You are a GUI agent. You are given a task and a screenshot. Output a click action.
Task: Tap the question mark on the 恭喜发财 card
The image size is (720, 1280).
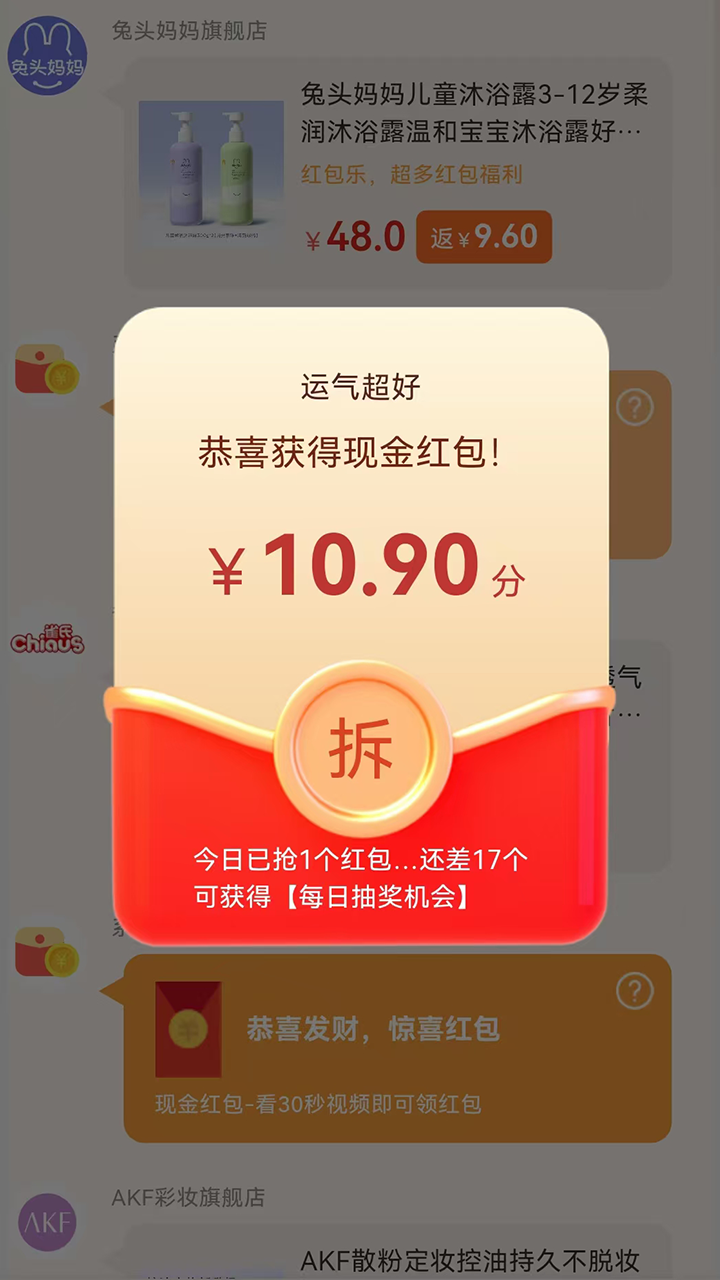(x=636, y=990)
